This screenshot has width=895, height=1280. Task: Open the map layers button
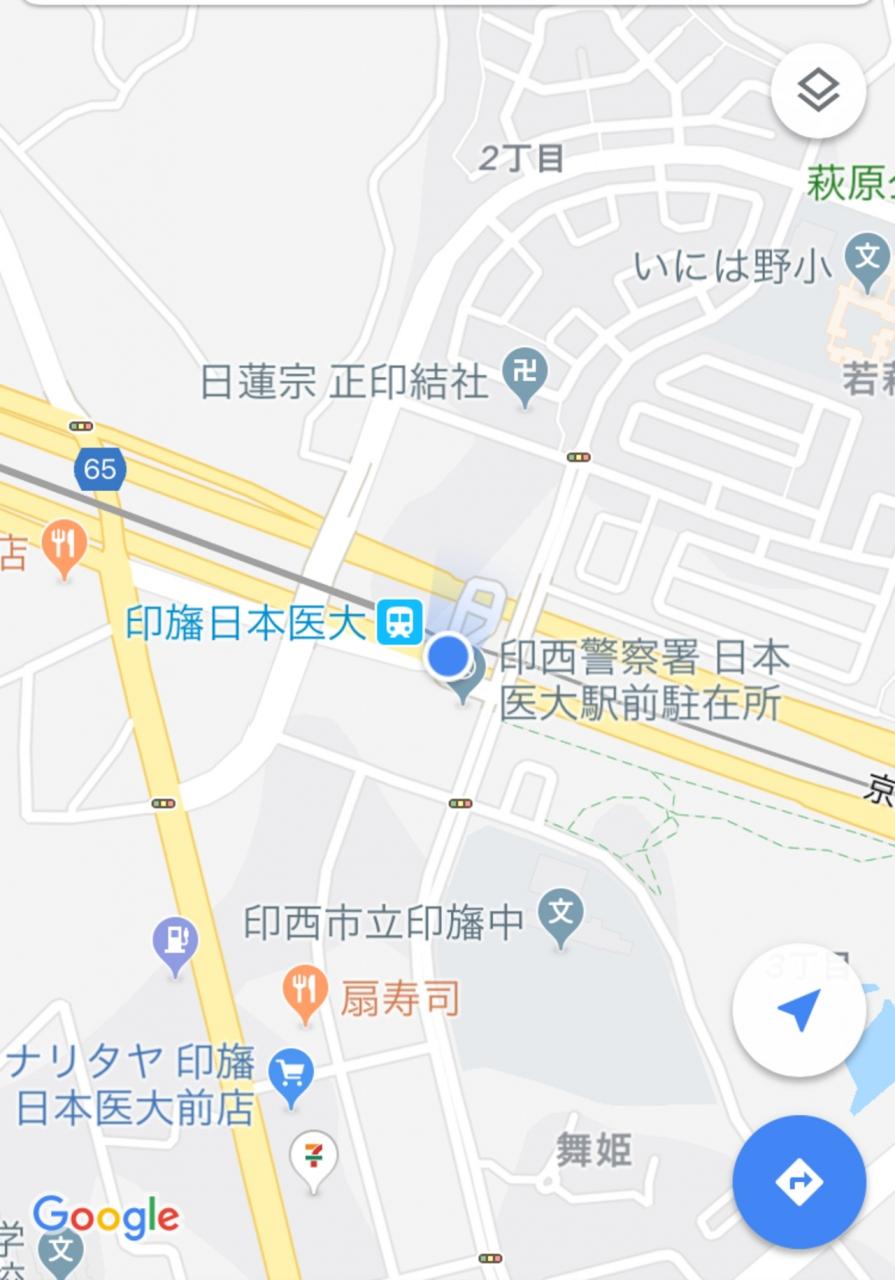point(818,92)
